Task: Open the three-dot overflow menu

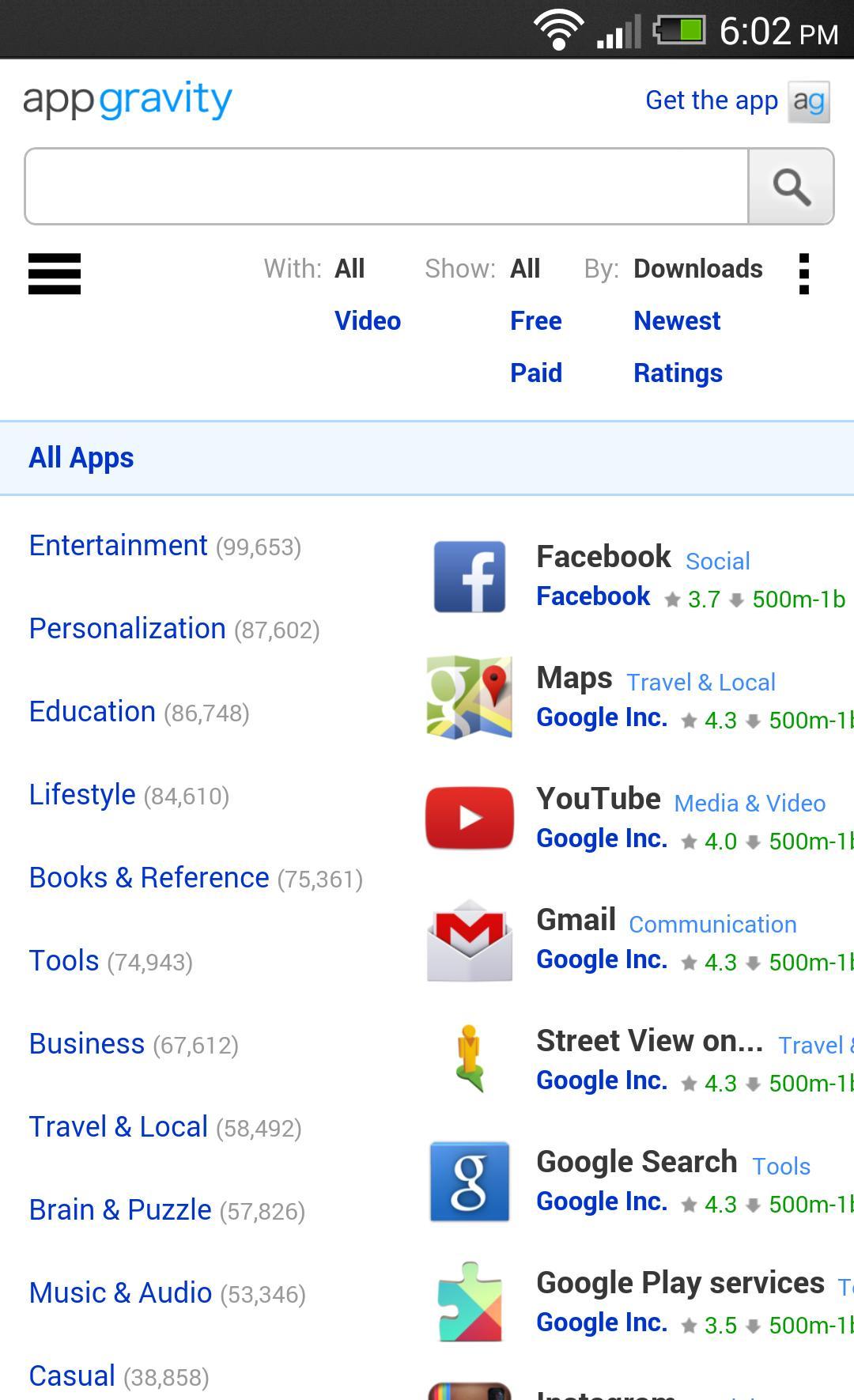Action: point(803,274)
